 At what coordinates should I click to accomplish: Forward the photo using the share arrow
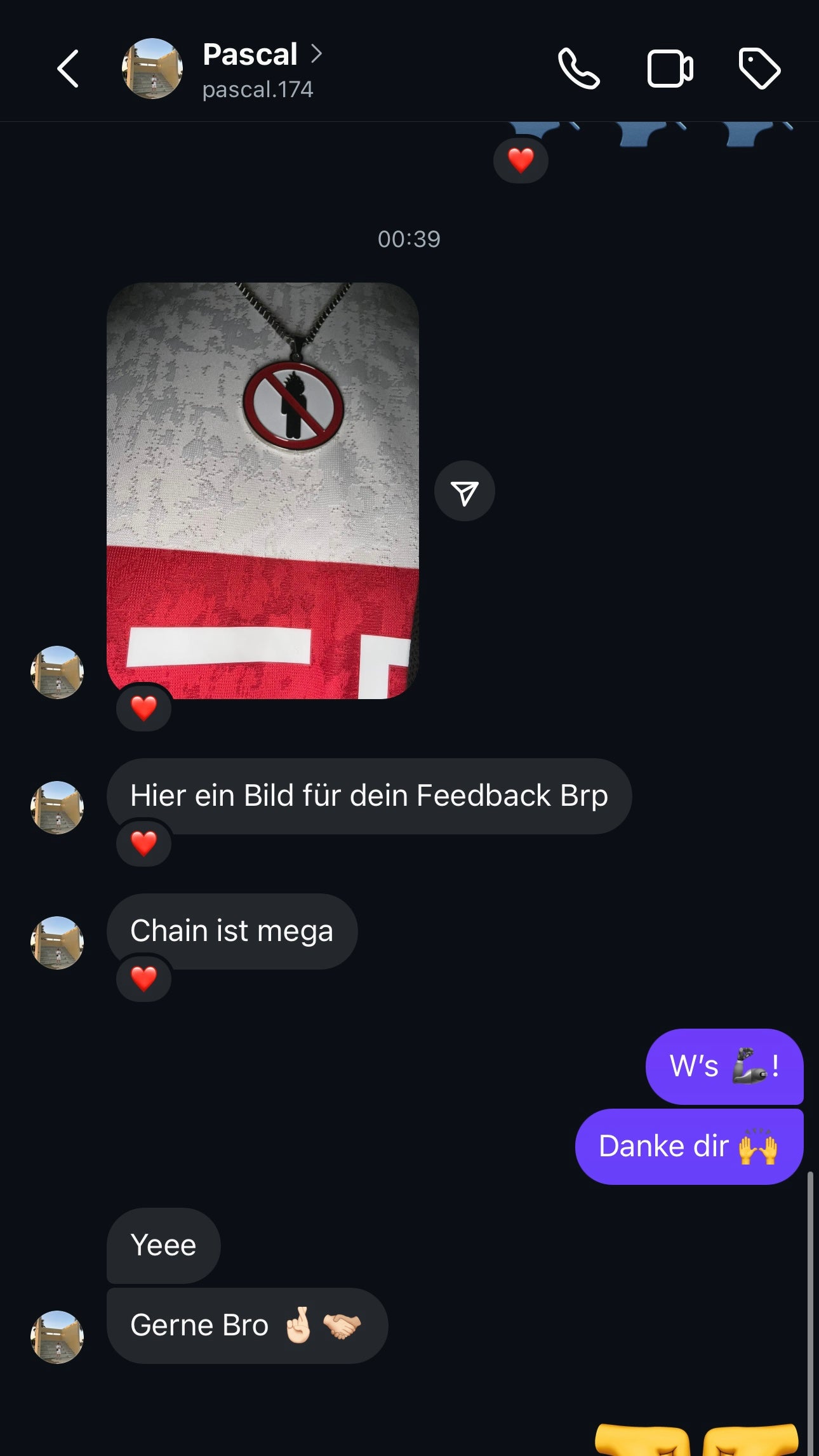[464, 491]
